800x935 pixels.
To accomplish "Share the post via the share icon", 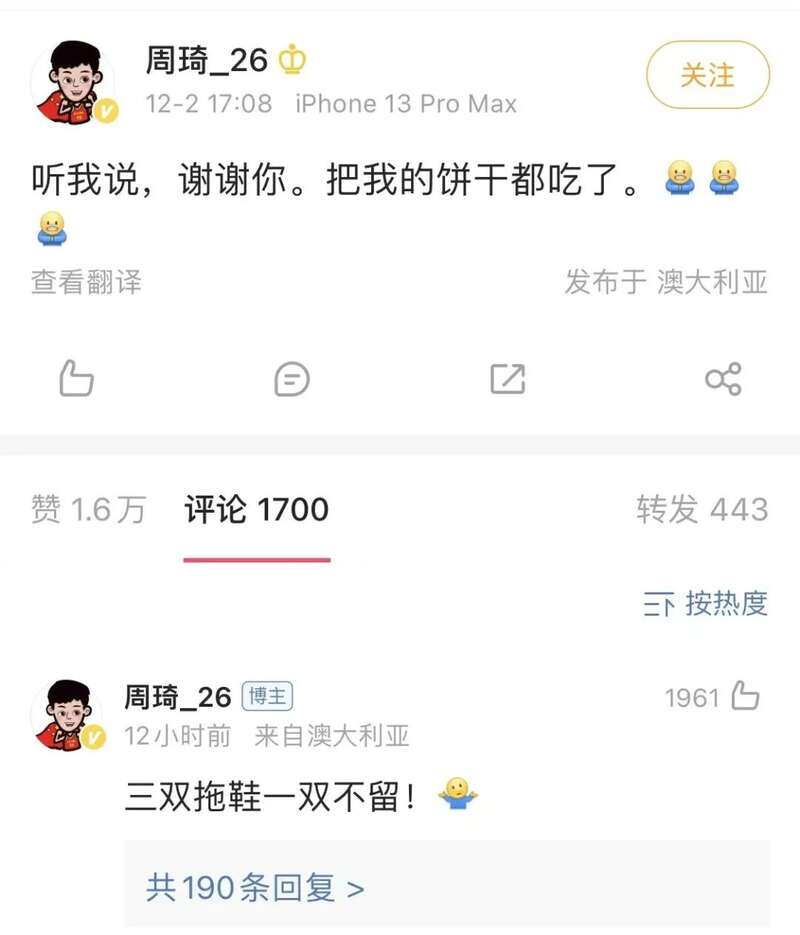I will pos(723,379).
